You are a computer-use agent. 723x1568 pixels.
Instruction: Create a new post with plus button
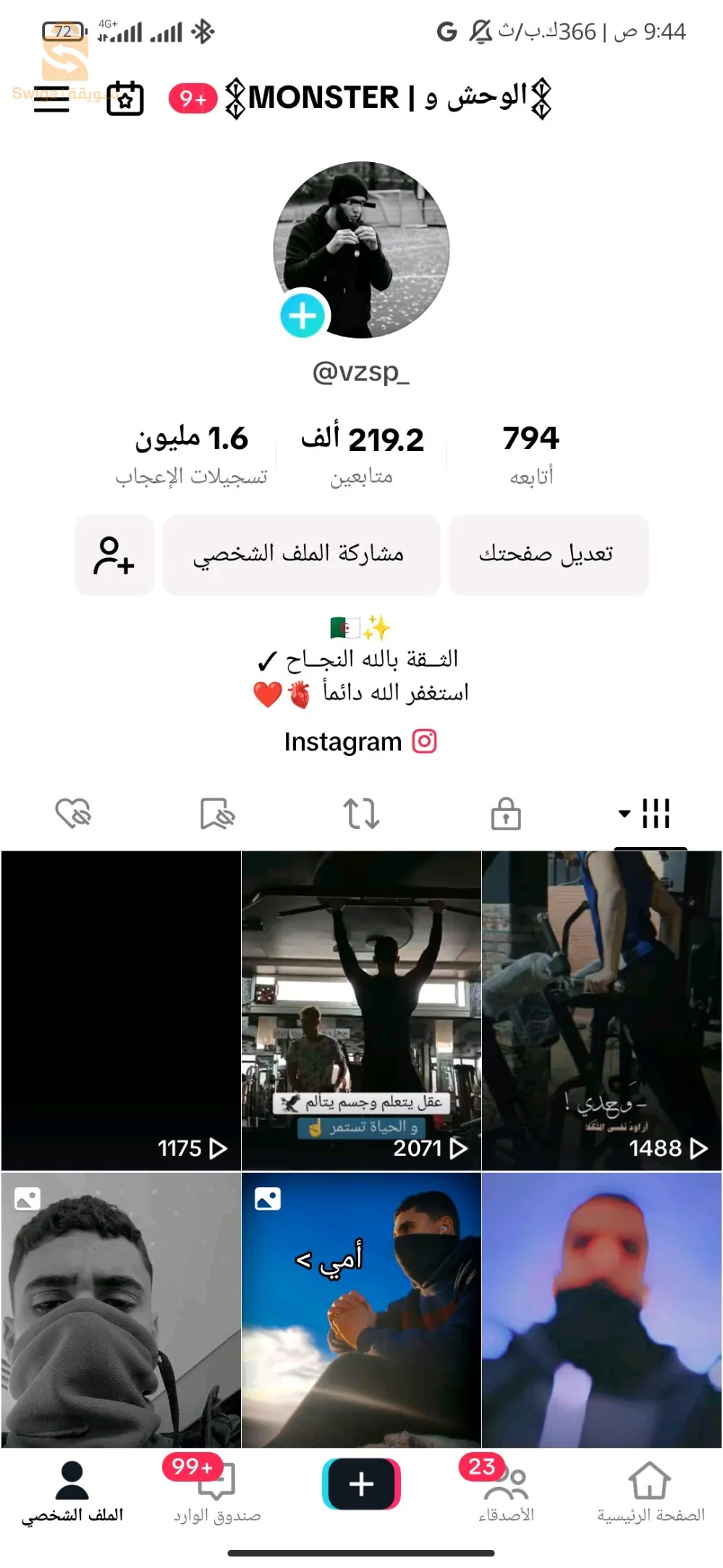(x=361, y=1483)
